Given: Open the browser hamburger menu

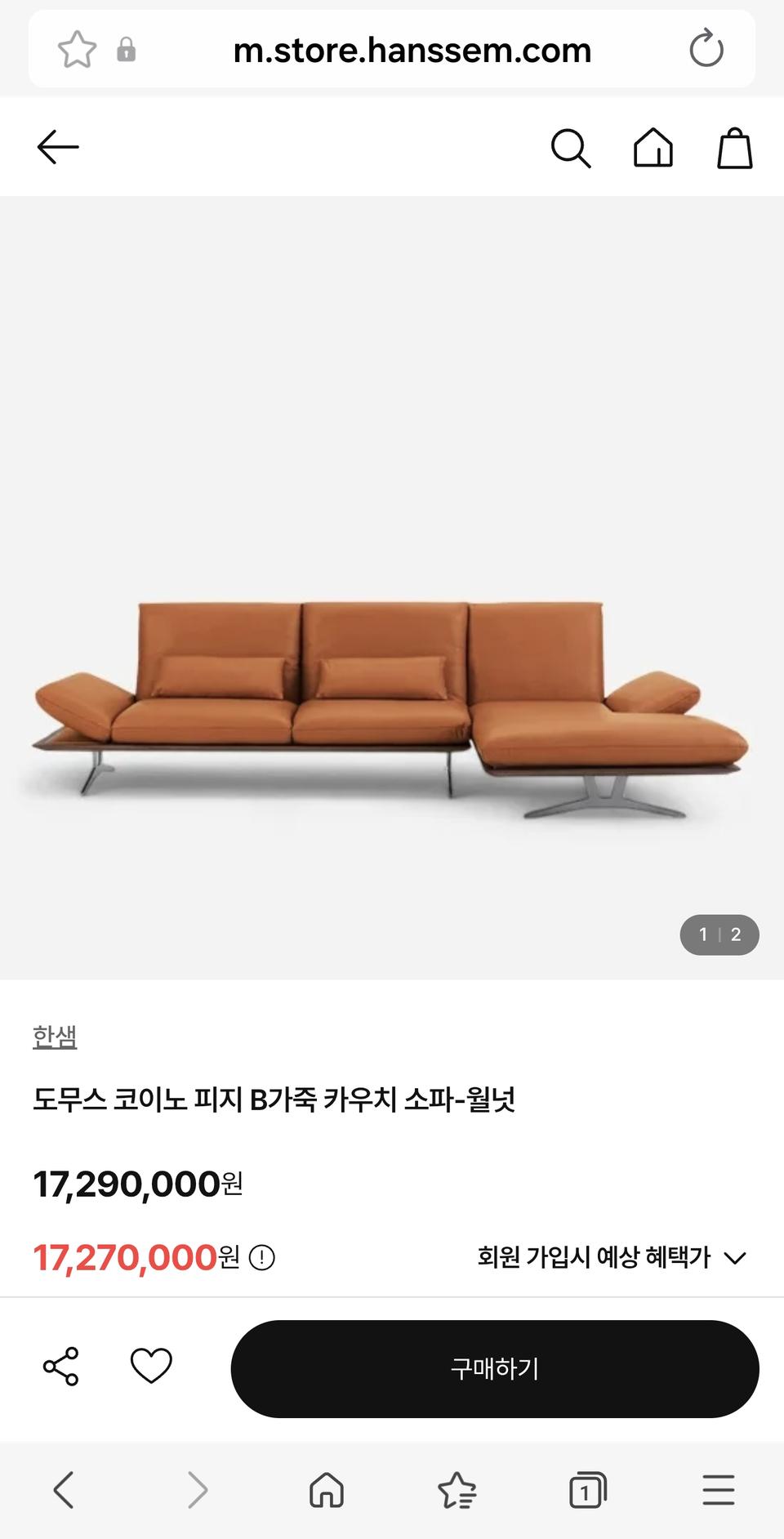Looking at the screenshot, I should coord(716,1490).
